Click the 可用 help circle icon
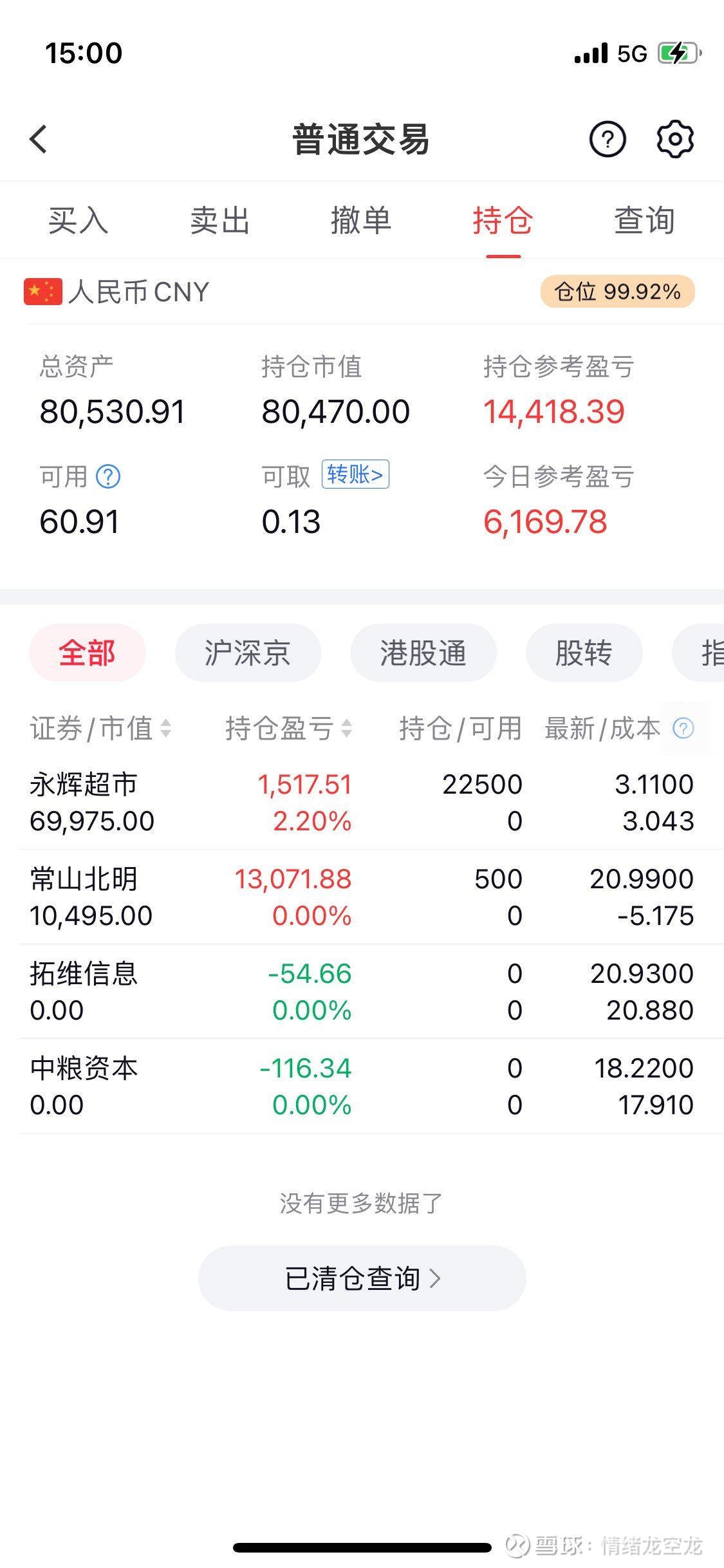Screen dimensions: 724x1568 tap(108, 476)
